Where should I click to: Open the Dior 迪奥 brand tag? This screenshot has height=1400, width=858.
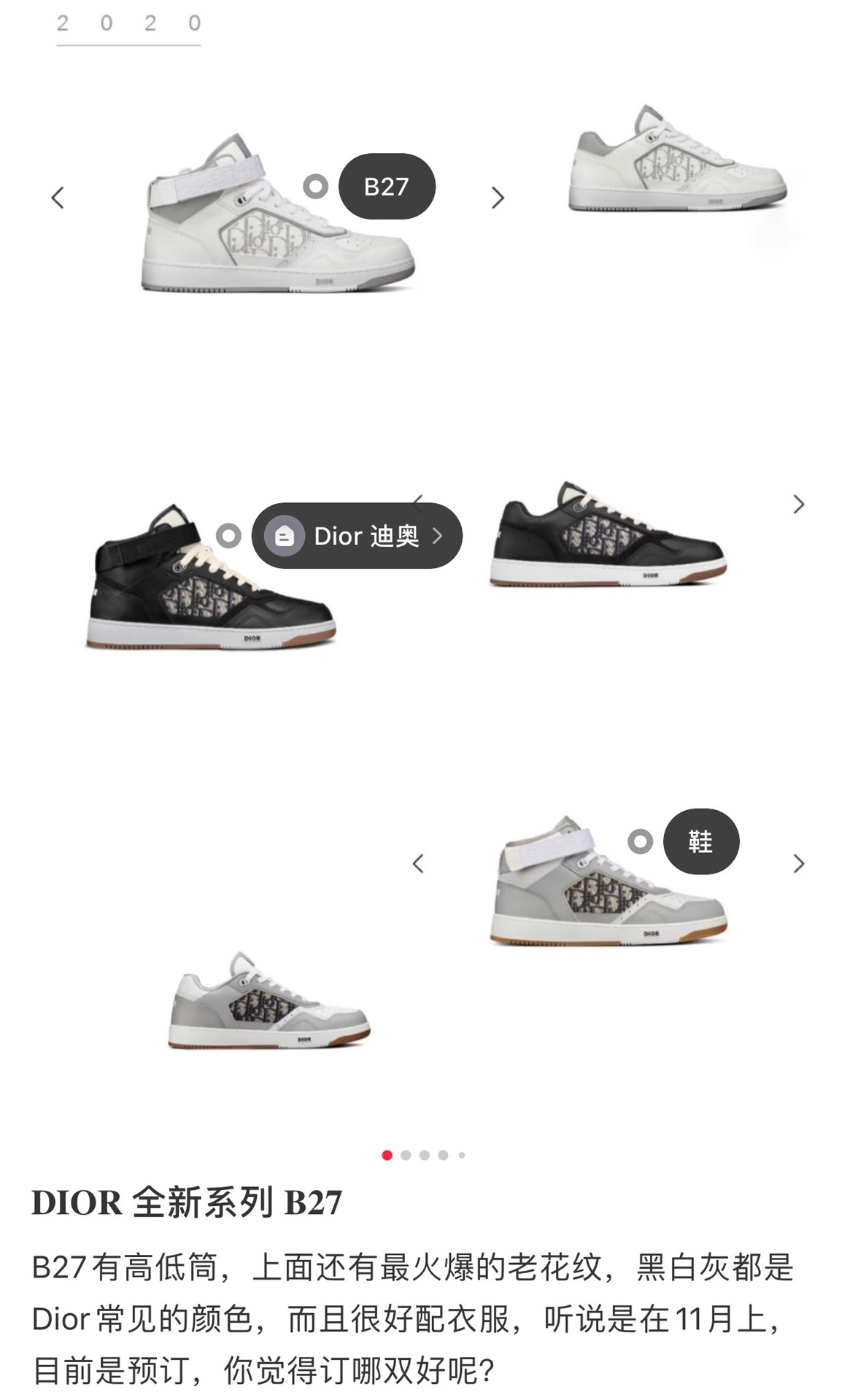pos(357,536)
